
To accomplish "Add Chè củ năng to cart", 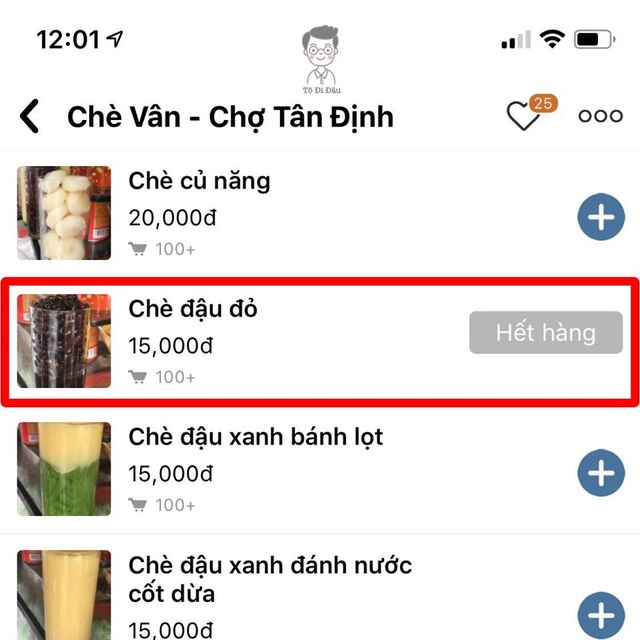I will click(x=601, y=216).
